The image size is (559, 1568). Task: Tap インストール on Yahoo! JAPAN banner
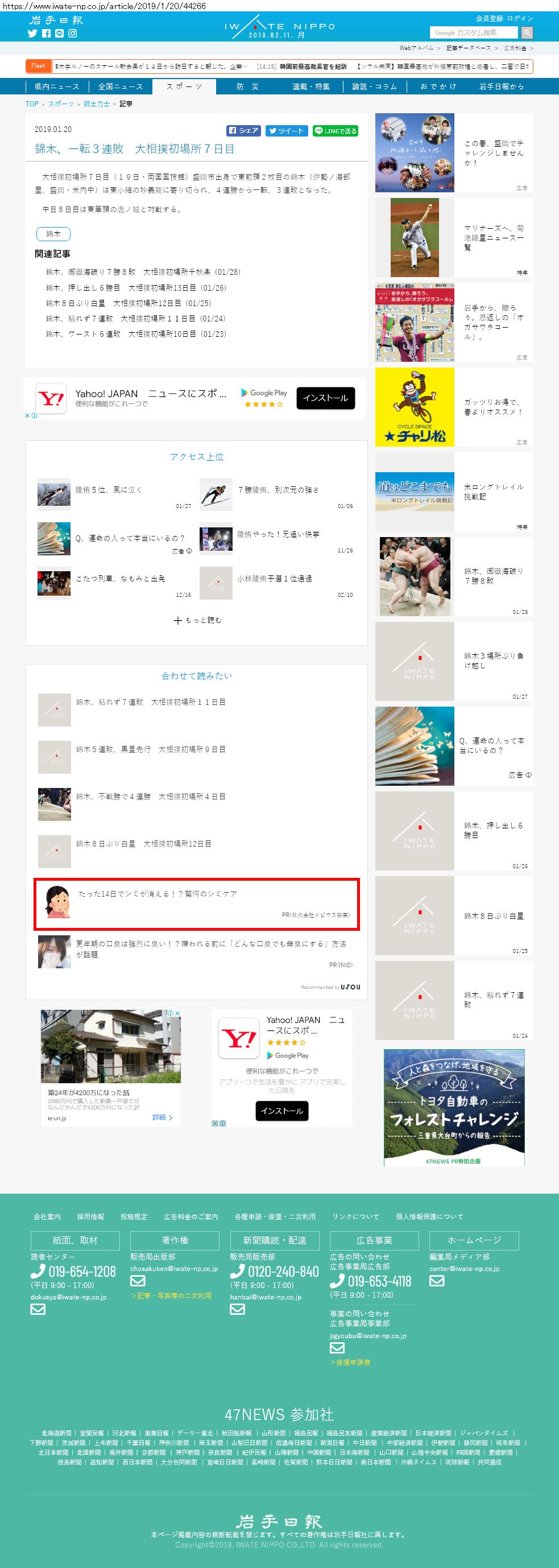(x=325, y=398)
